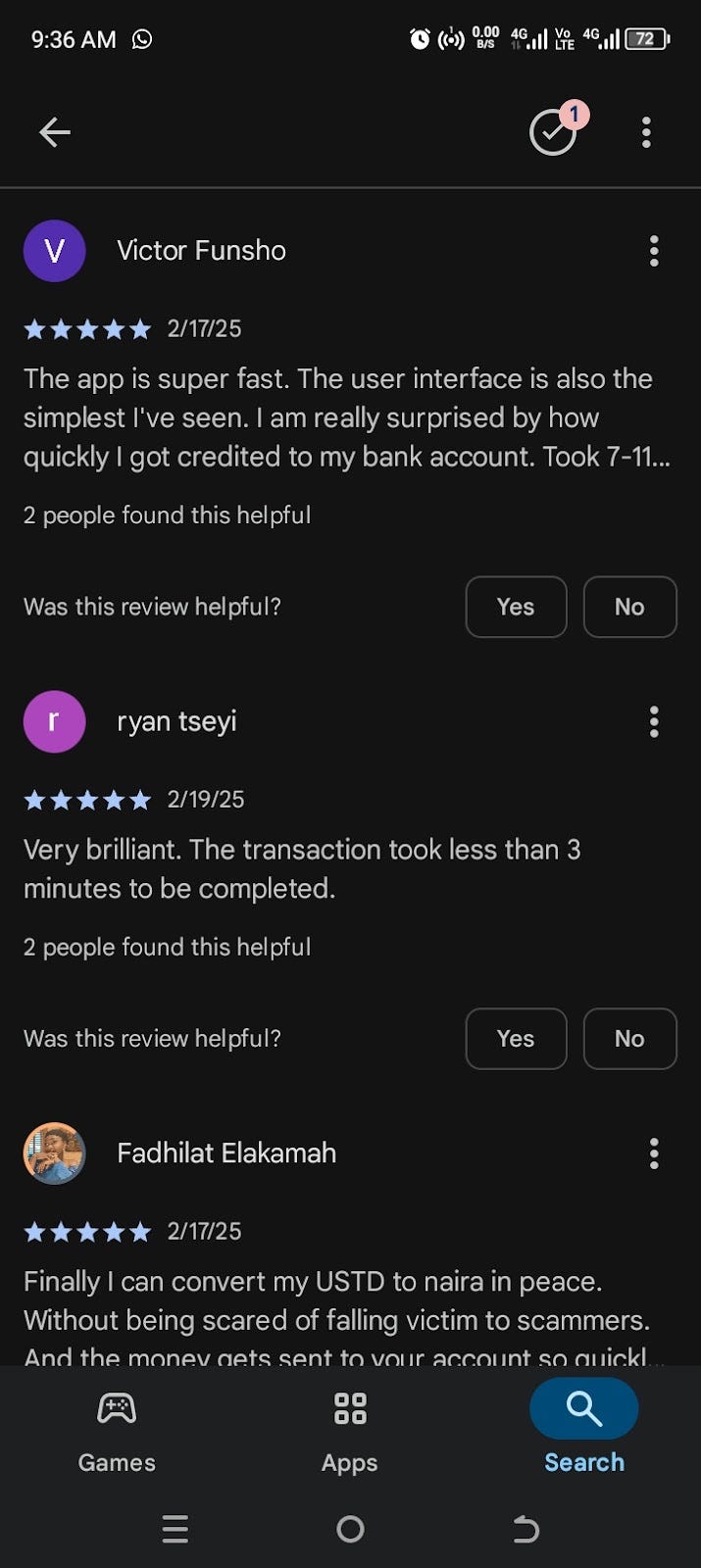Go back using the top arrow

(x=55, y=132)
